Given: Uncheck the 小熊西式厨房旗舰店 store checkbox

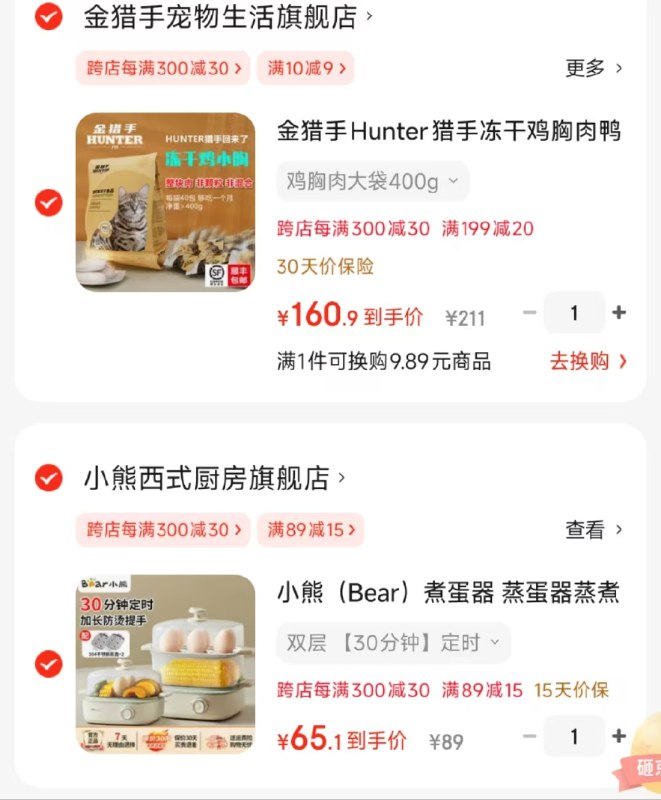Looking at the screenshot, I should click(48, 478).
